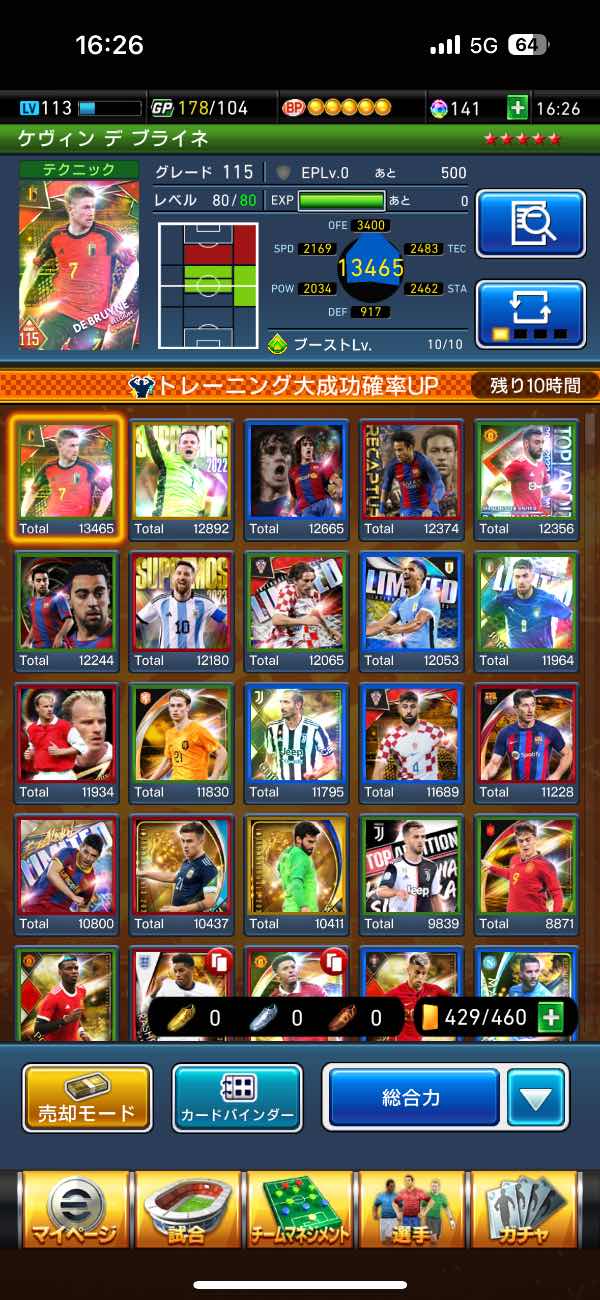Toggle sort order arrow button
Image resolution: width=600 pixels, height=1300 pixels.
click(535, 1097)
